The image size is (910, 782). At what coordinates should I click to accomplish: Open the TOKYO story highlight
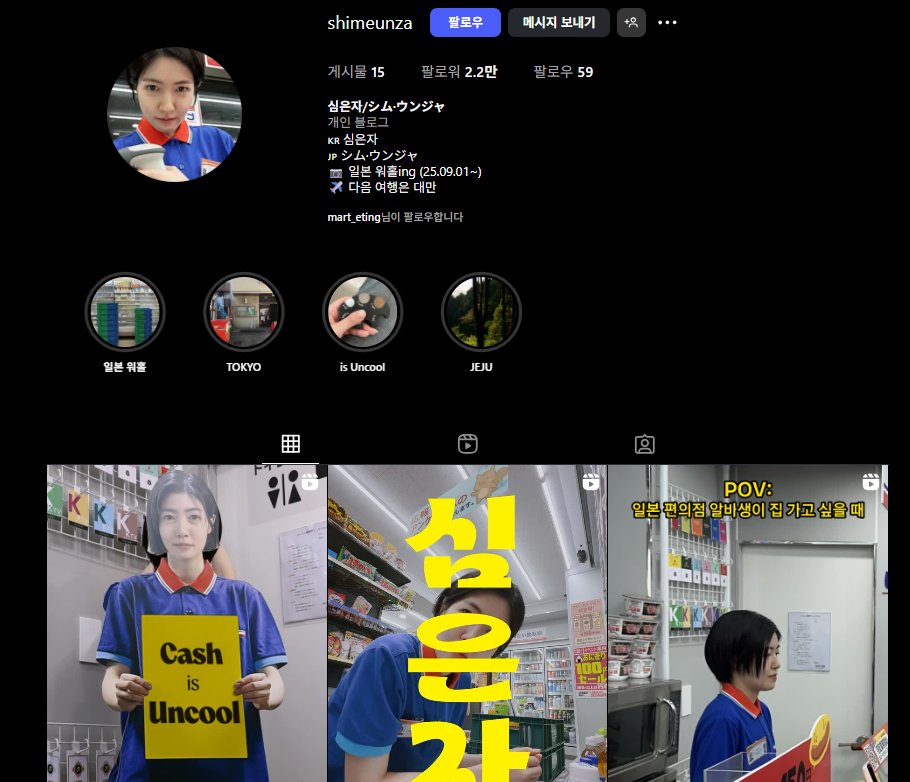coord(243,312)
